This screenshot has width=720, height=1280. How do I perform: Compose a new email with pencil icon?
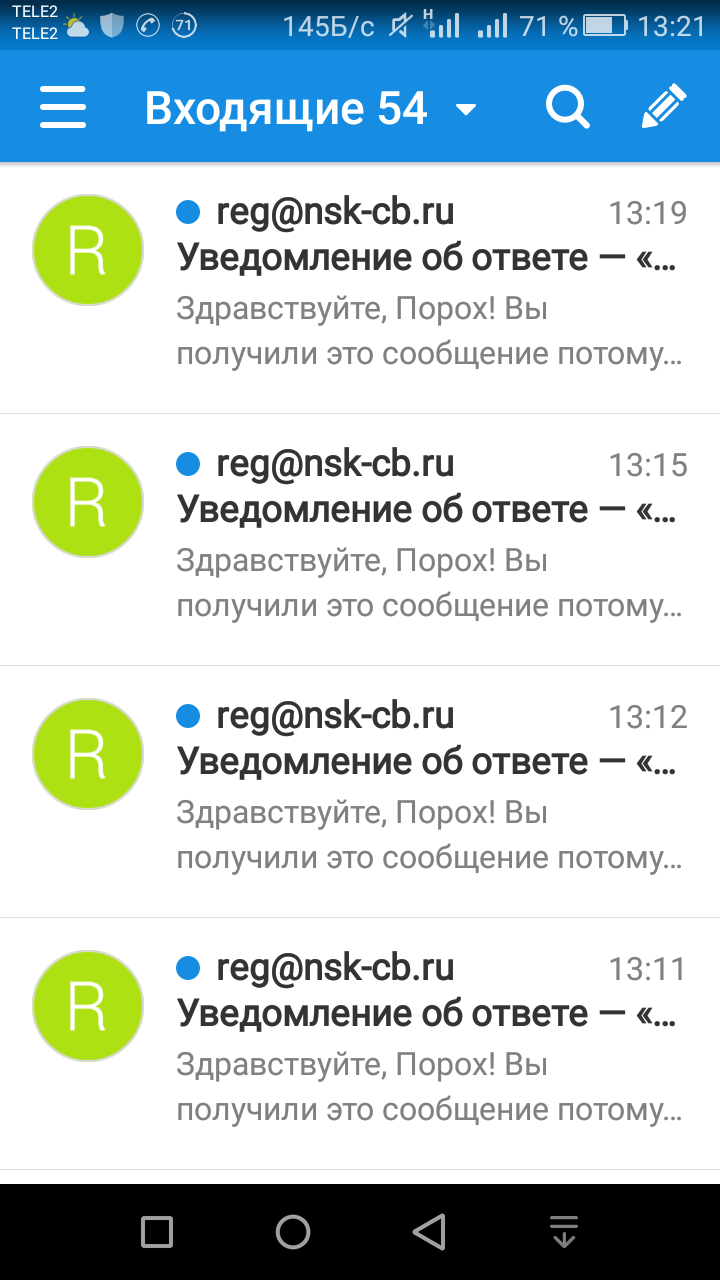click(663, 107)
